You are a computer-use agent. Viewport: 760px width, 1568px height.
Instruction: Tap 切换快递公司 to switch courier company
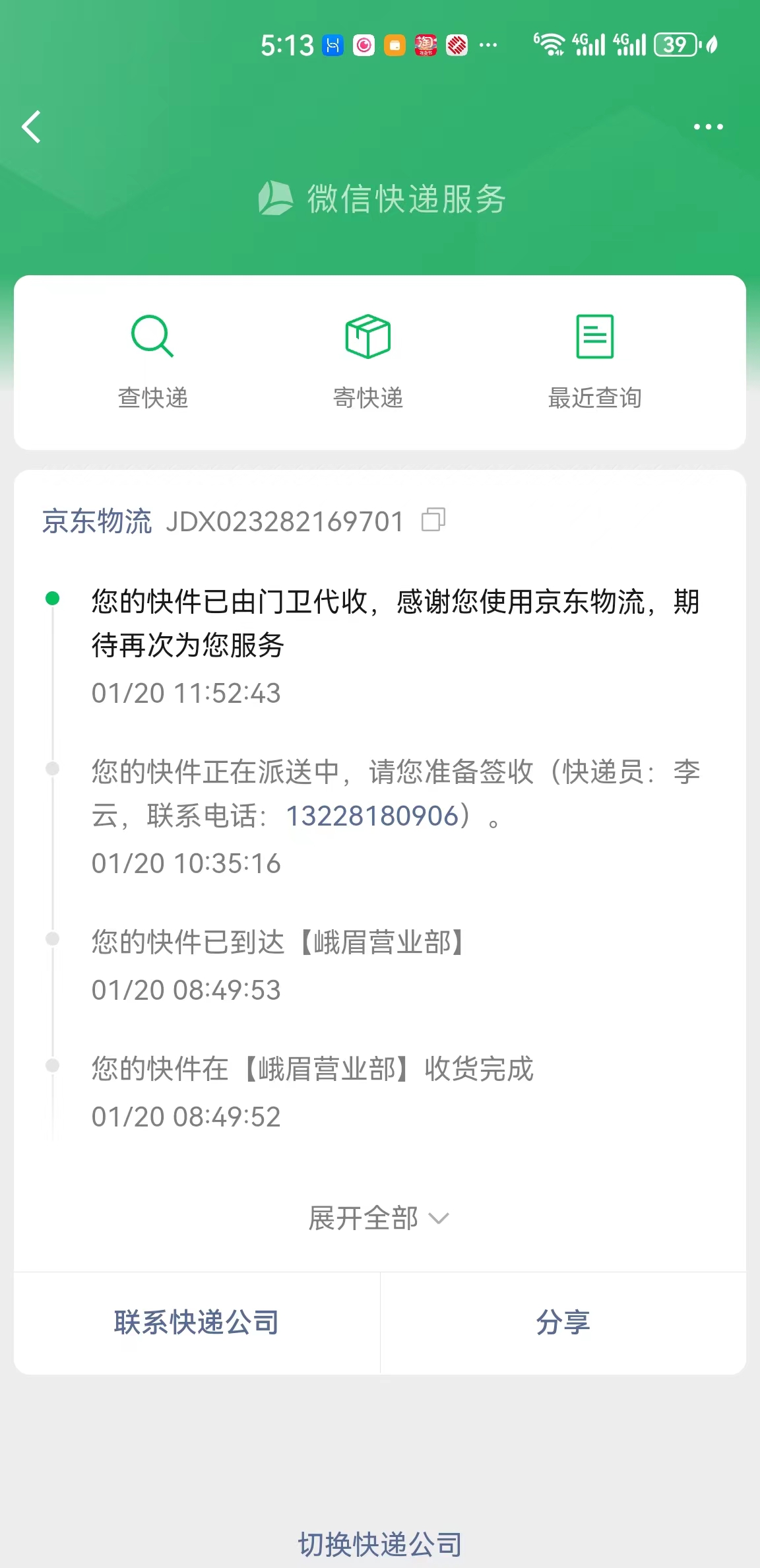pyautogui.click(x=380, y=1545)
